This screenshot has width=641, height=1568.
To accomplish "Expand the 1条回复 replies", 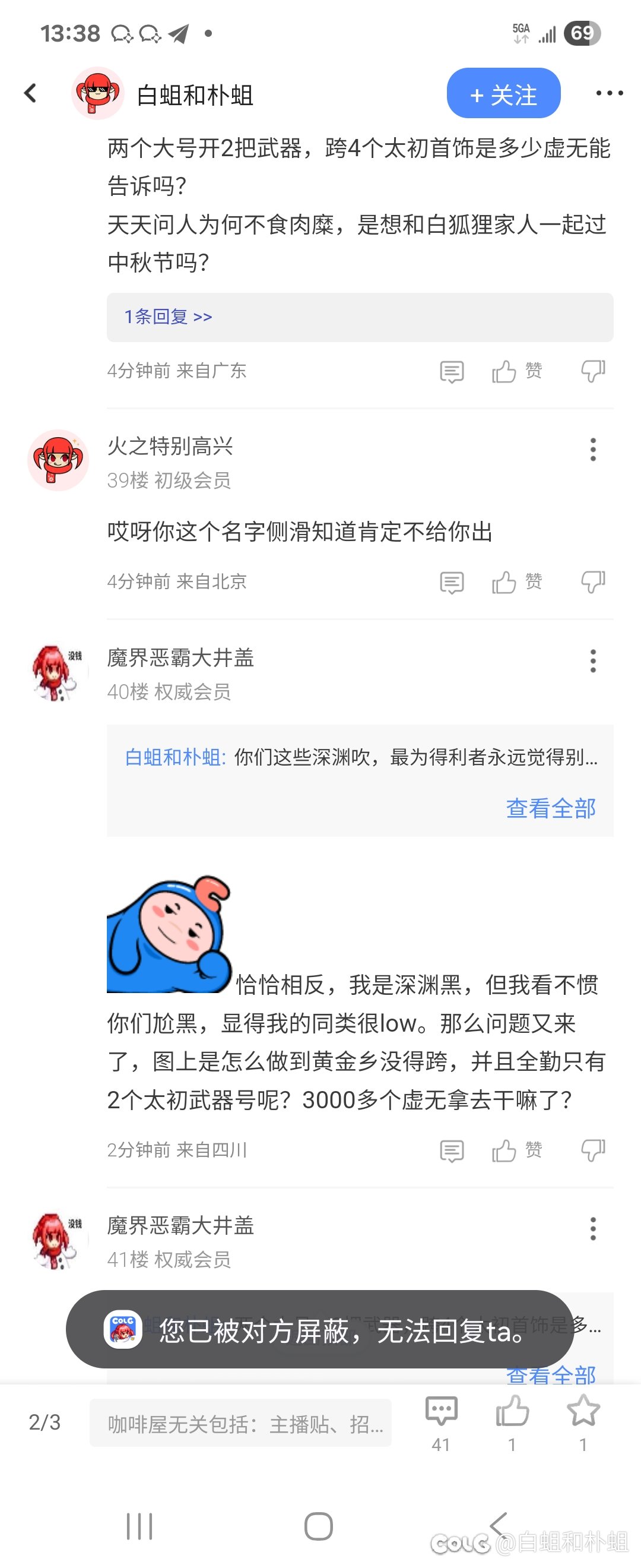I will pyautogui.click(x=169, y=317).
